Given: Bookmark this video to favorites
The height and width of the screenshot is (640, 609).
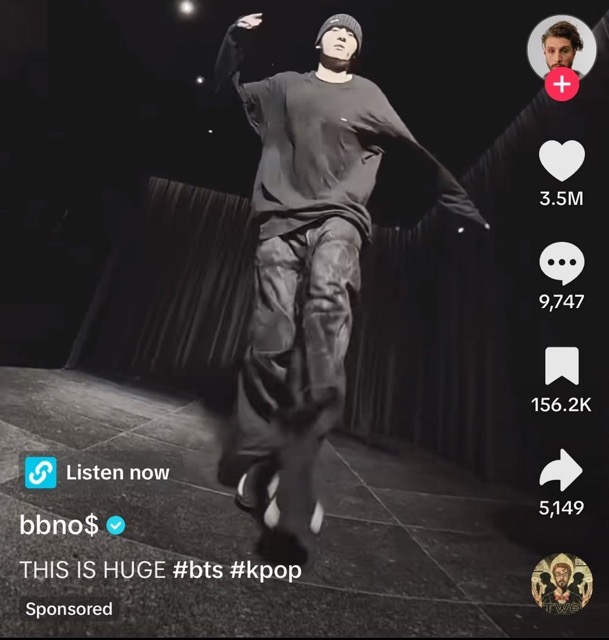Looking at the screenshot, I should tap(561, 368).
